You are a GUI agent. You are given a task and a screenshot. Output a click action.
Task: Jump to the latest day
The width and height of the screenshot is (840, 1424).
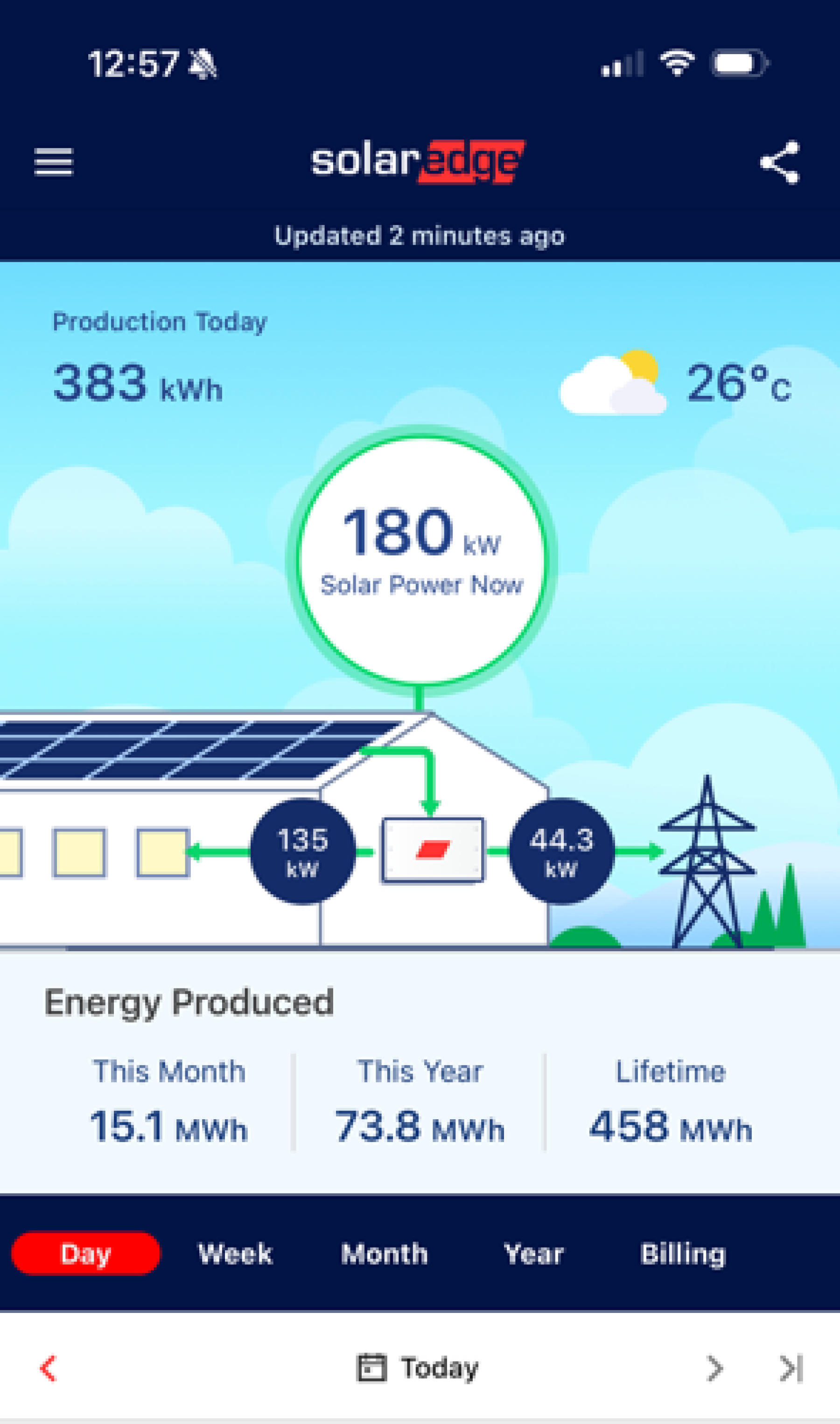(x=791, y=1368)
